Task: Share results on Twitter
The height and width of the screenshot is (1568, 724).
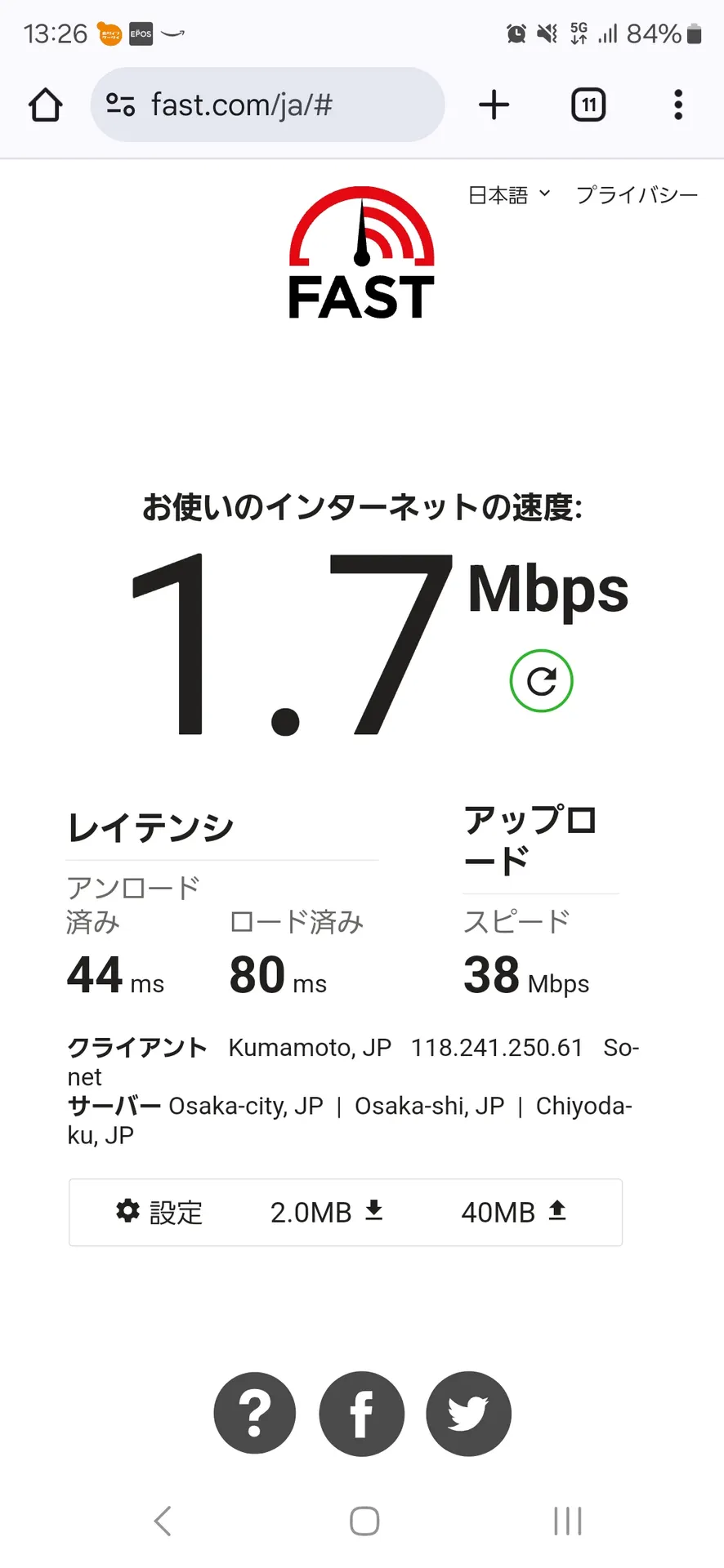Action: coord(468,1413)
